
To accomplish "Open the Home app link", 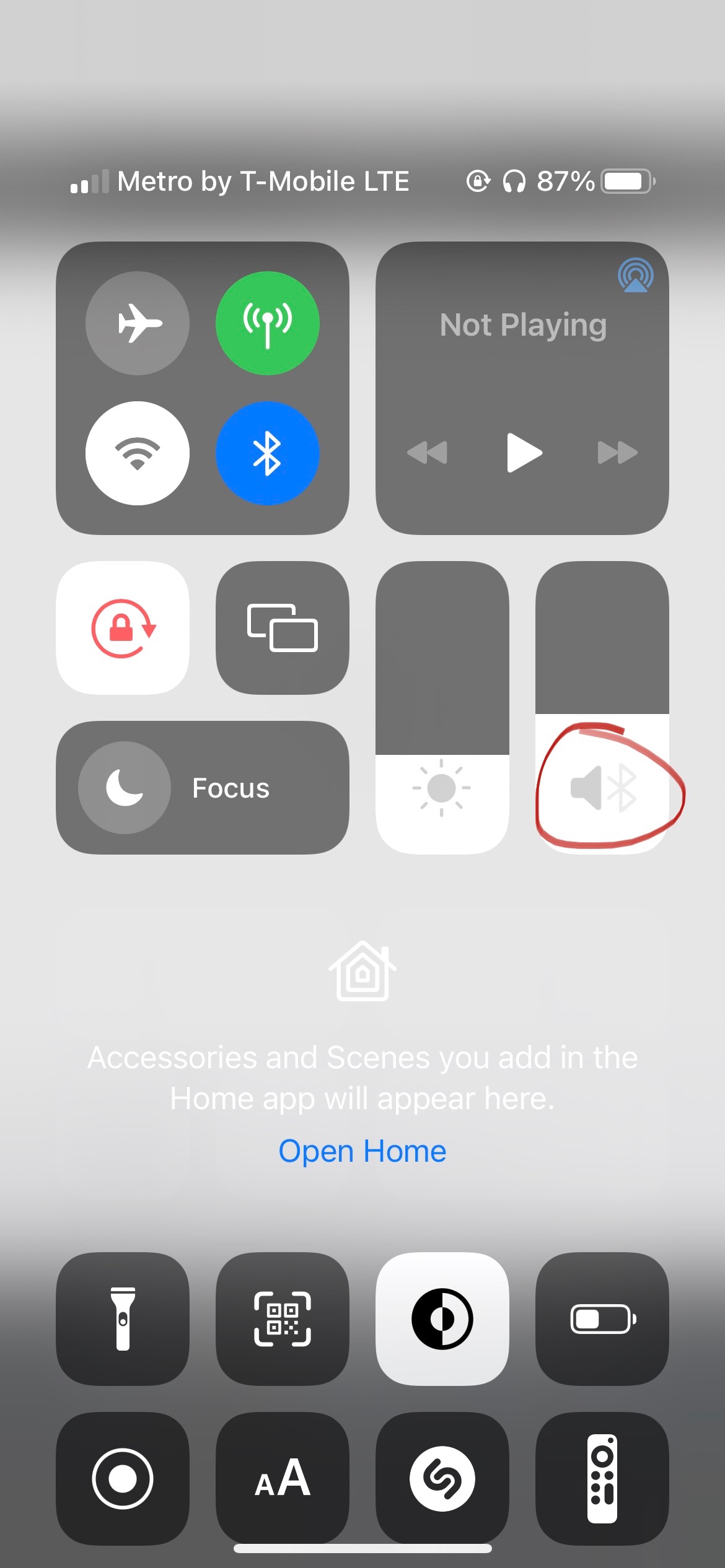I will click(362, 1152).
